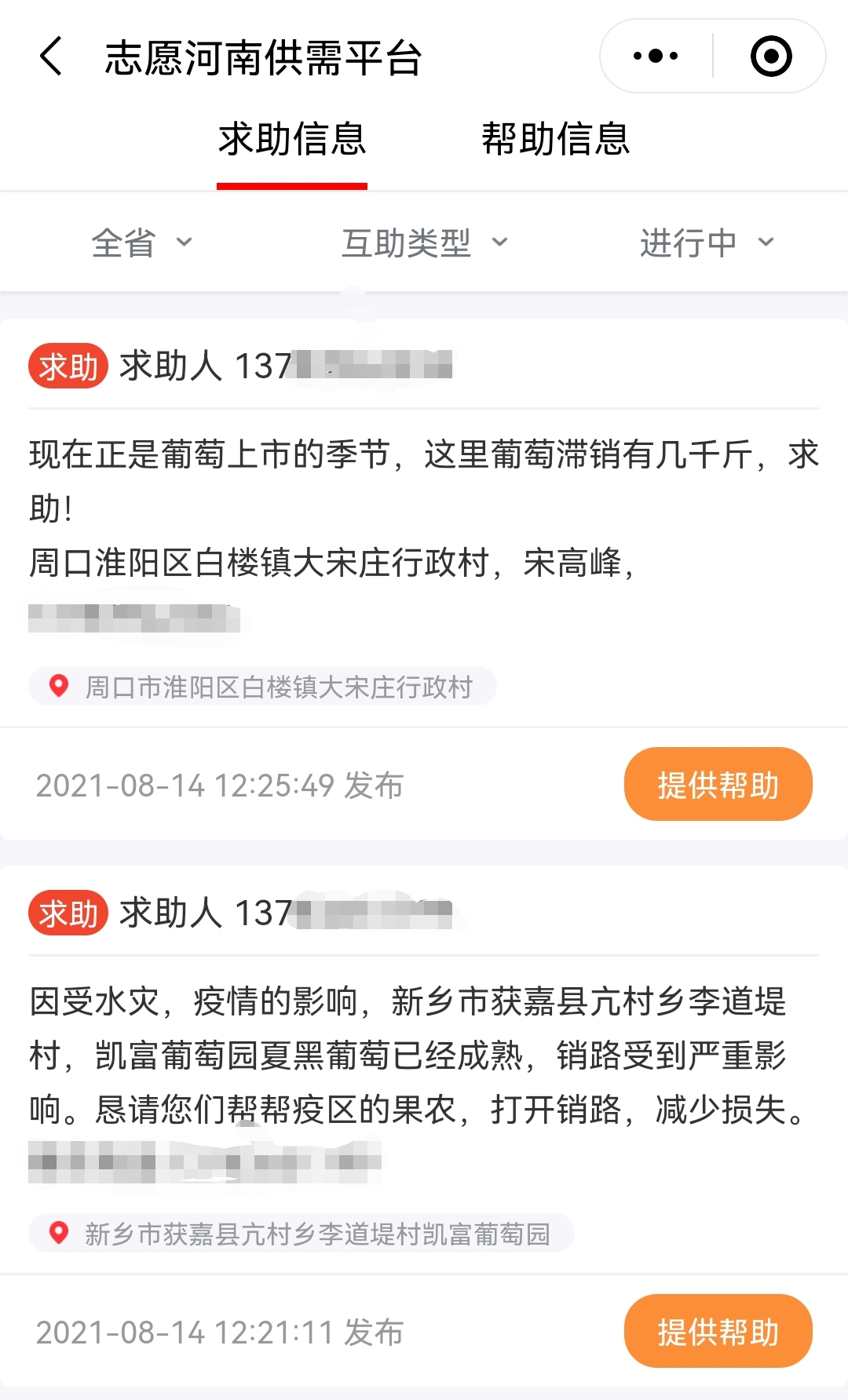
Task: Offer help on the 12:21:11 post
Action: (718, 1331)
